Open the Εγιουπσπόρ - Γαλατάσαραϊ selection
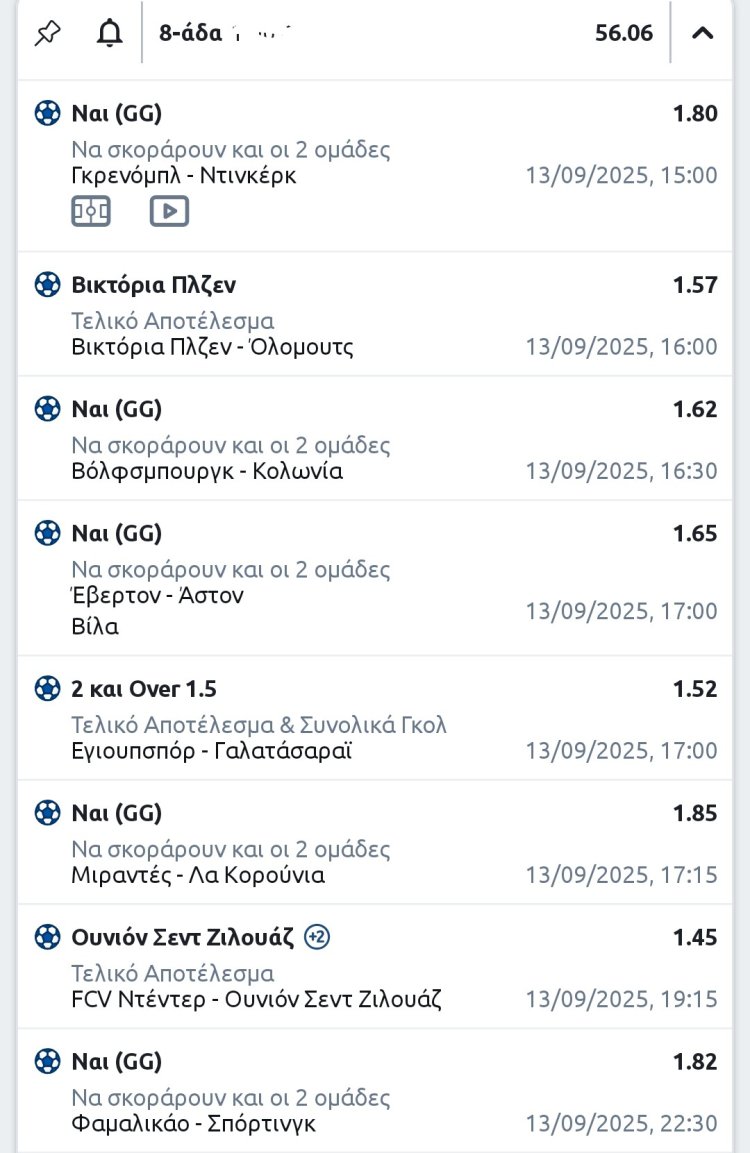 212,751
